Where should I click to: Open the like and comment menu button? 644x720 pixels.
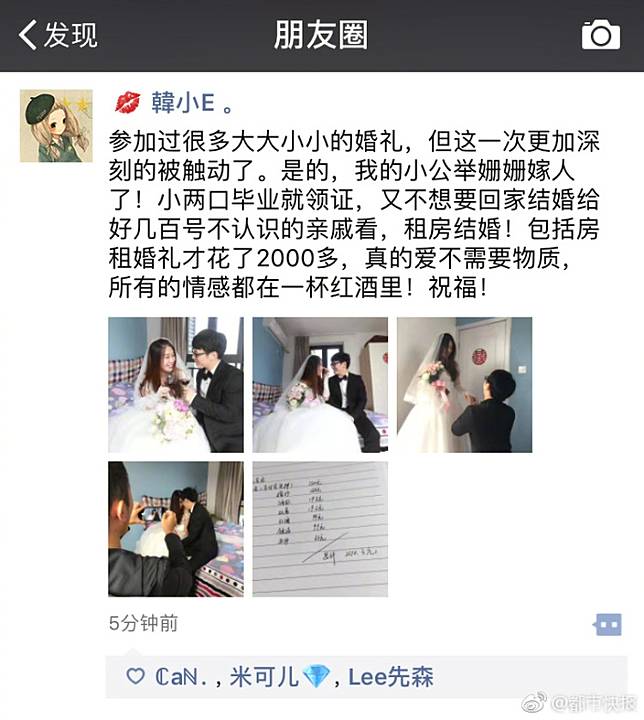tap(607, 625)
